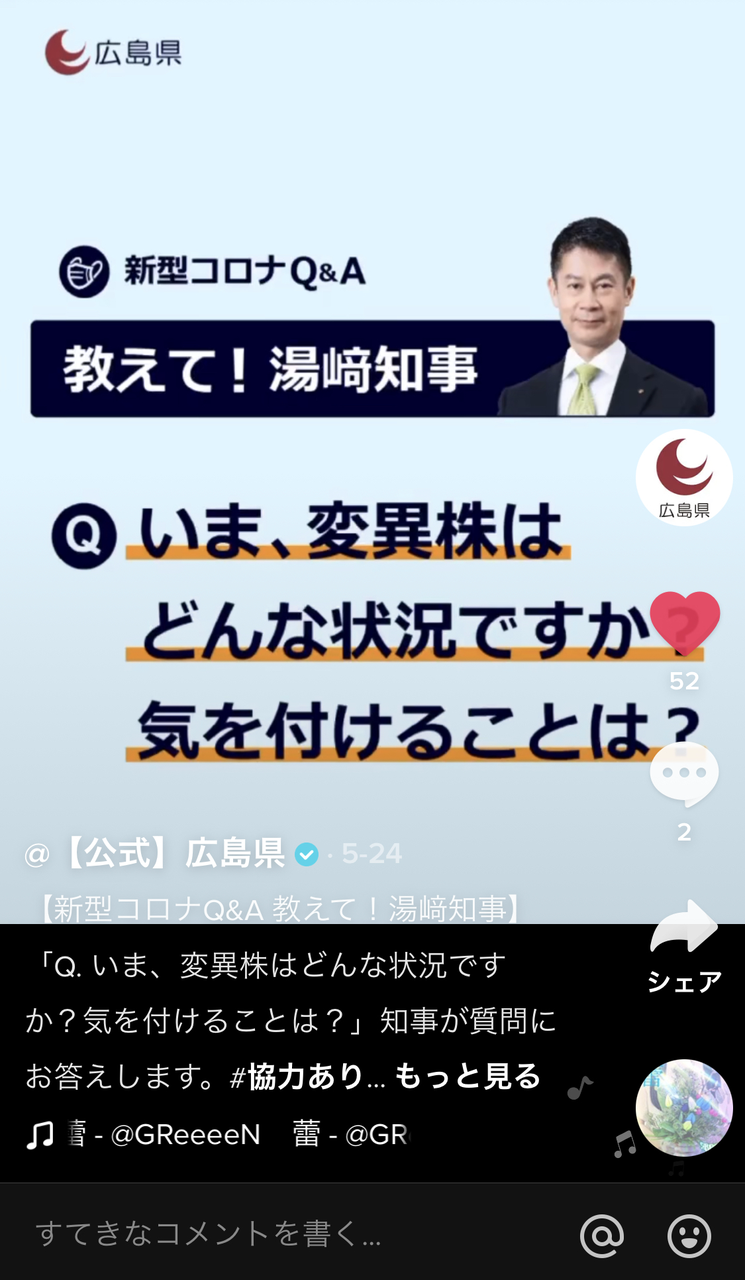This screenshot has height=1280, width=745.
Task: Mention someone with the @ icon
Action: coord(601,1235)
